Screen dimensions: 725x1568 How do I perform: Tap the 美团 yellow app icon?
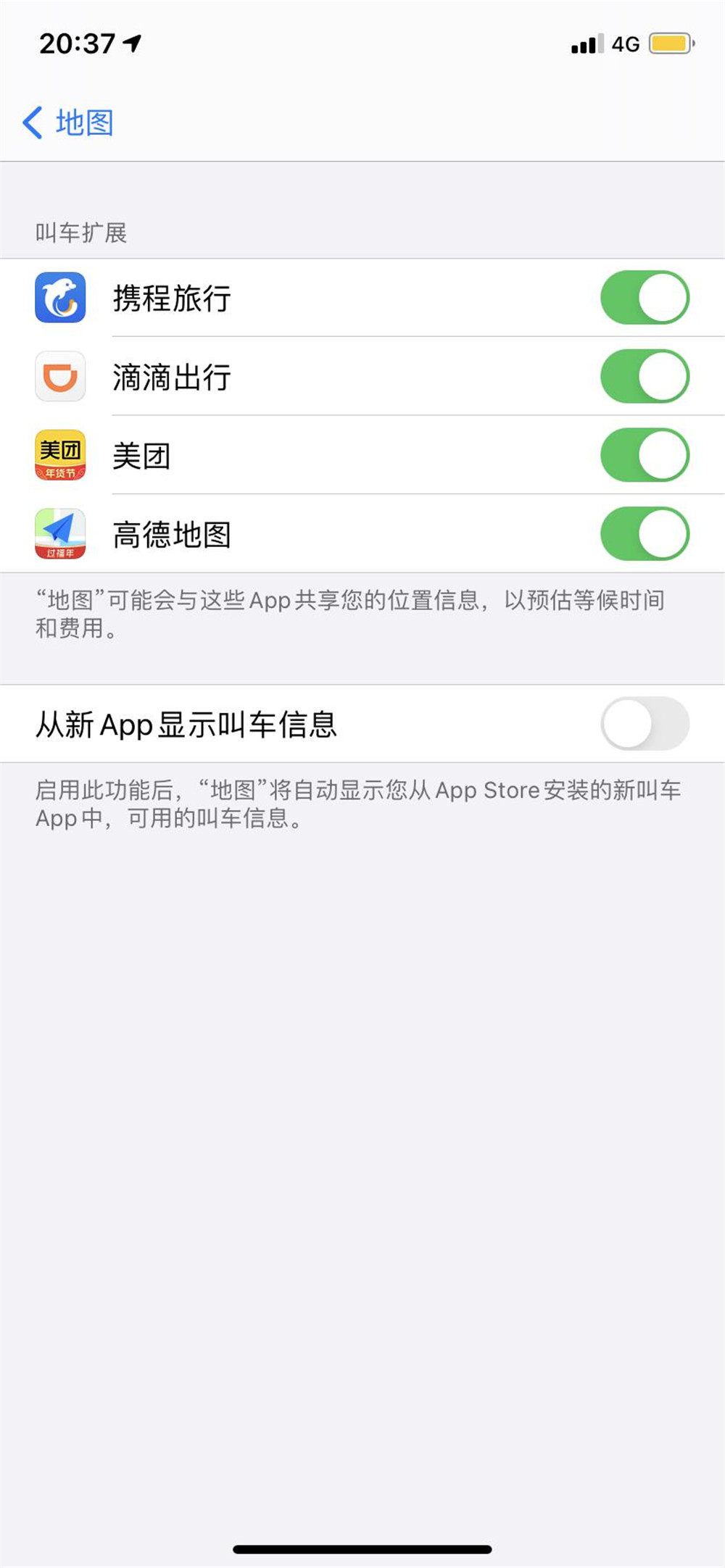tap(61, 455)
